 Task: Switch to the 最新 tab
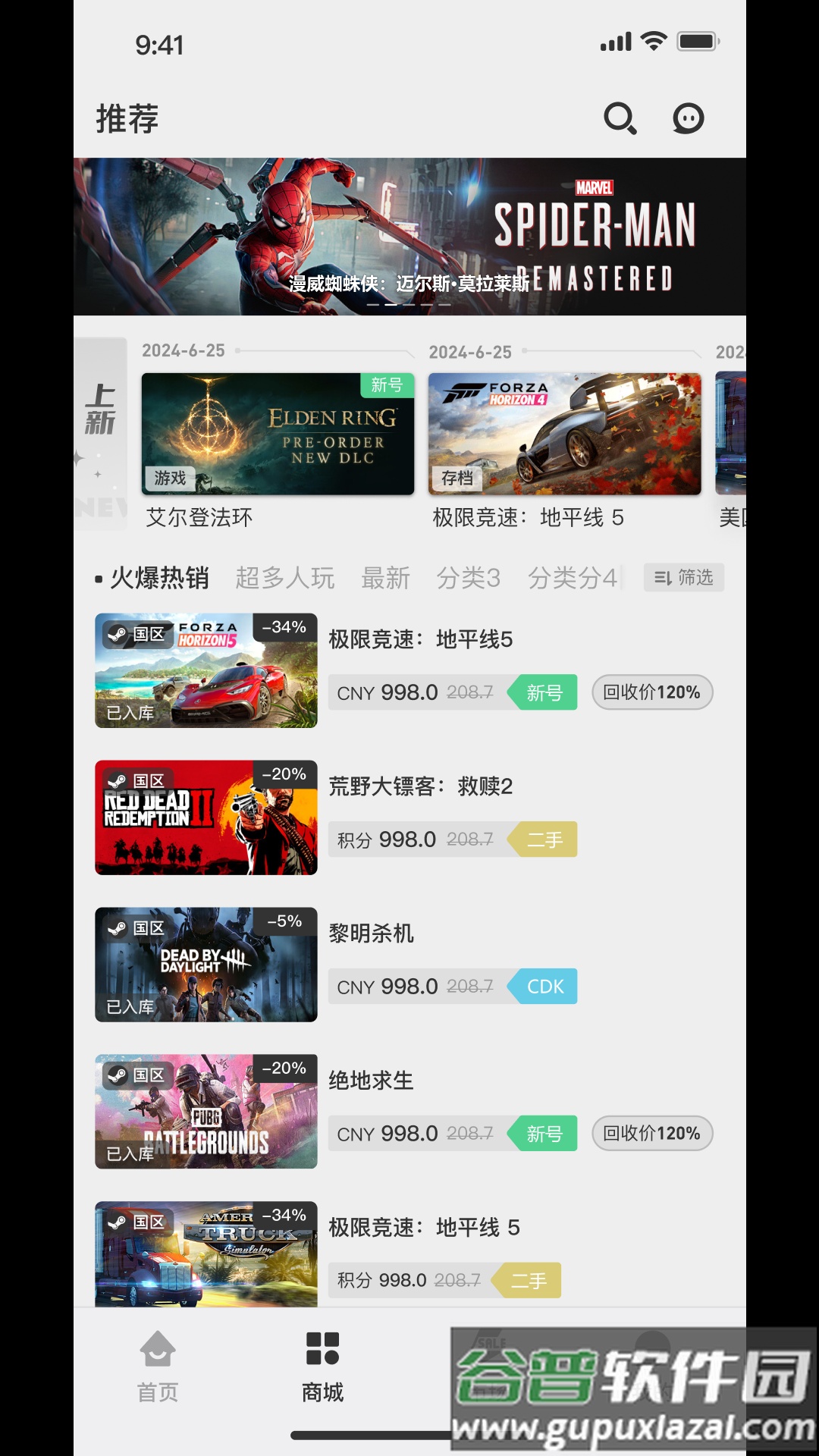point(386,578)
